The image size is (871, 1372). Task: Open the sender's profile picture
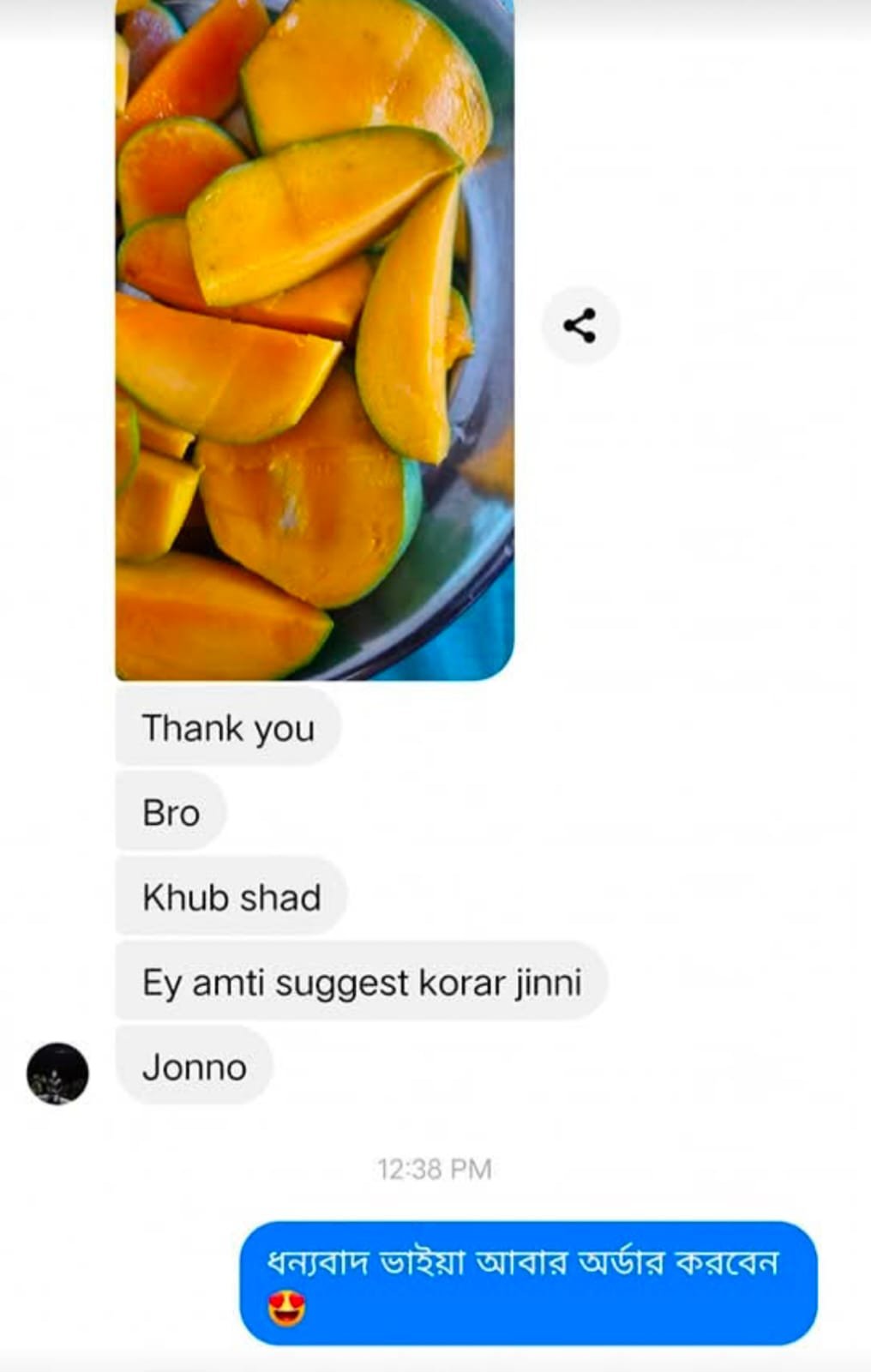click(57, 1074)
